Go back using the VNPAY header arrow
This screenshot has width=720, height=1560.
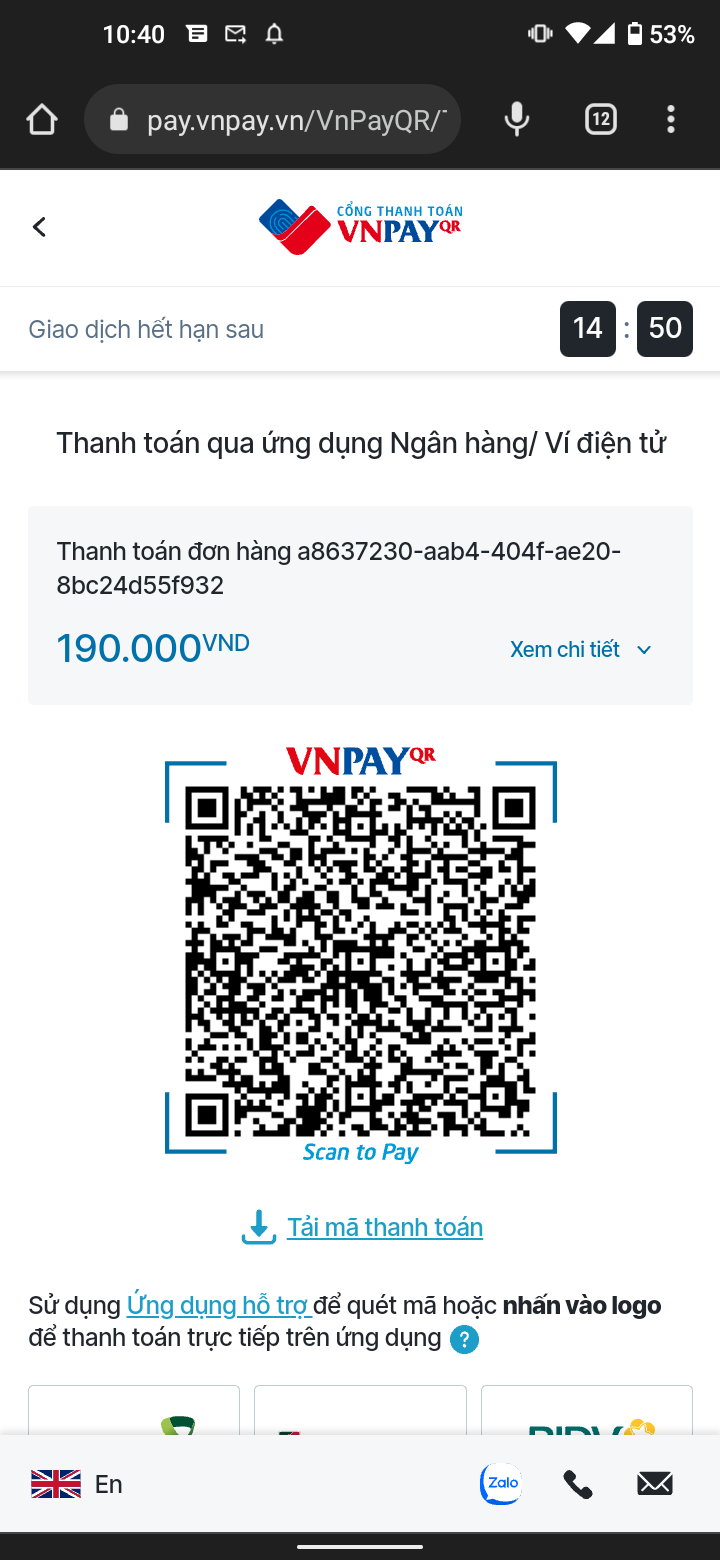[x=39, y=227]
